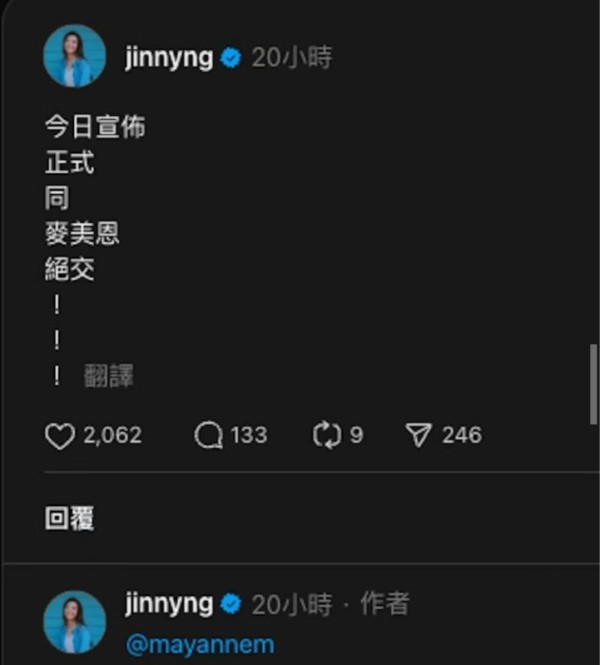Image resolution: width=600 pixels, height=665 pixels.
Task: Repost the post with 9 reposts
Action: pyautogui.click(x=327, y=436)
